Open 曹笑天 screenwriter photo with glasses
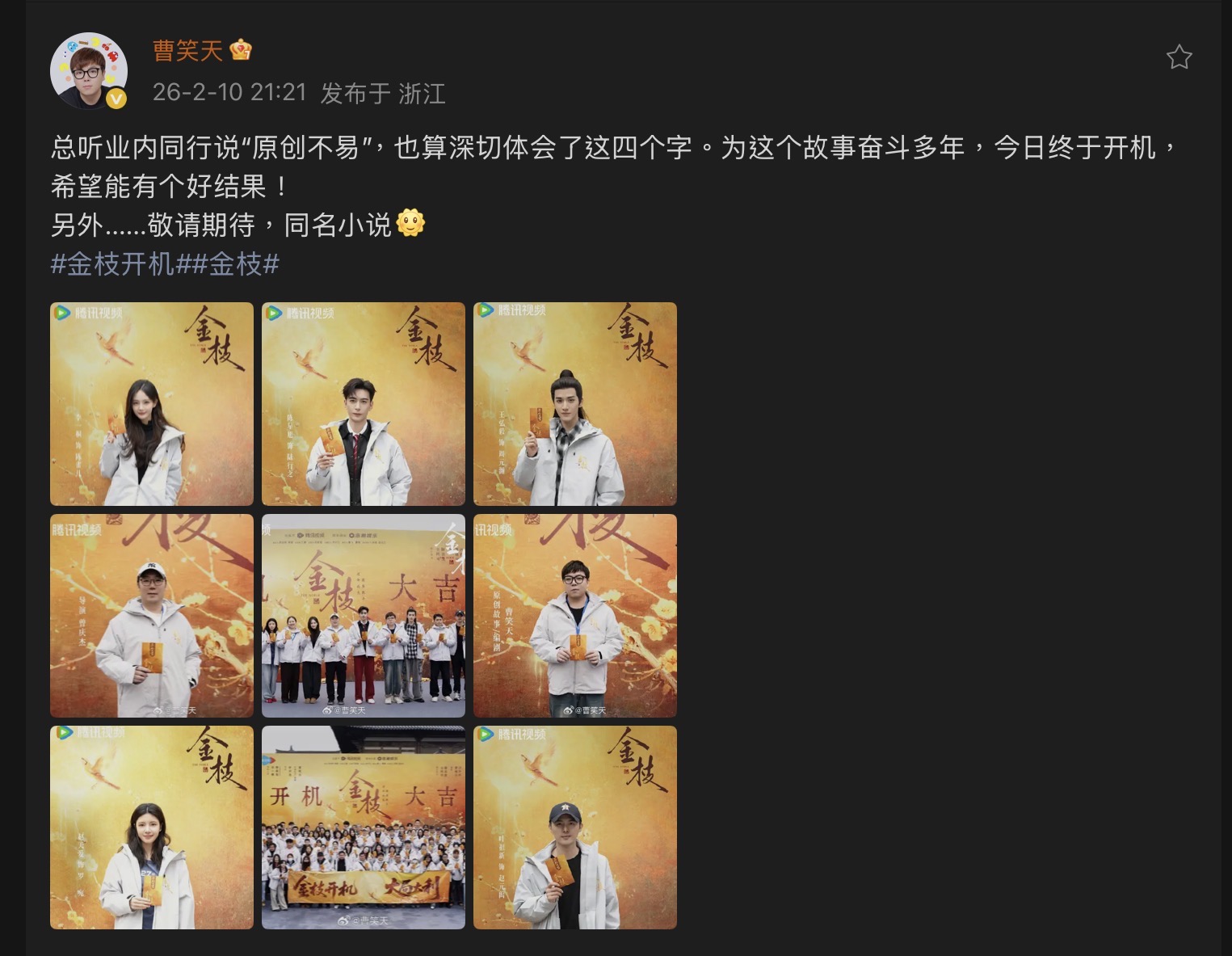1232x956 pixels. 575,616
